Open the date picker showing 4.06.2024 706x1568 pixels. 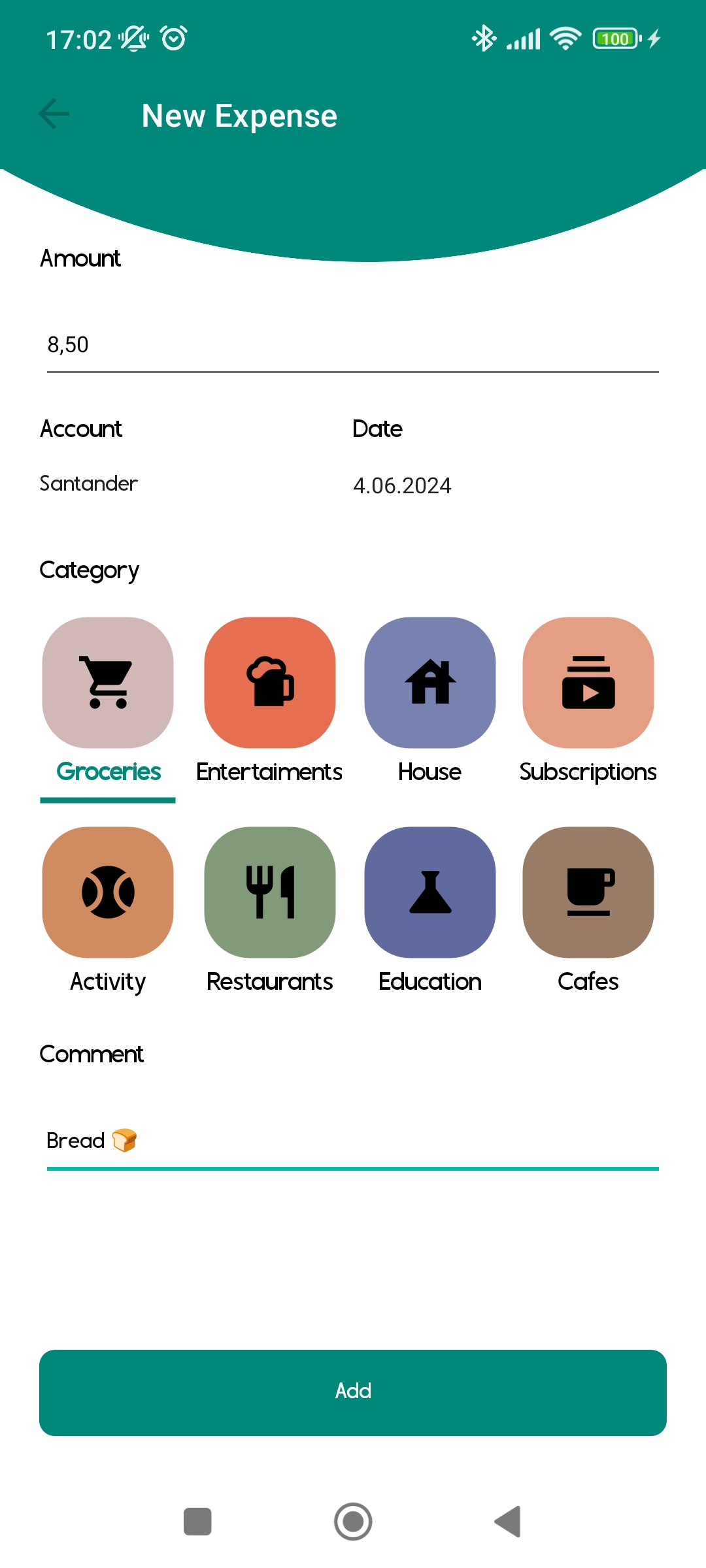402,485
